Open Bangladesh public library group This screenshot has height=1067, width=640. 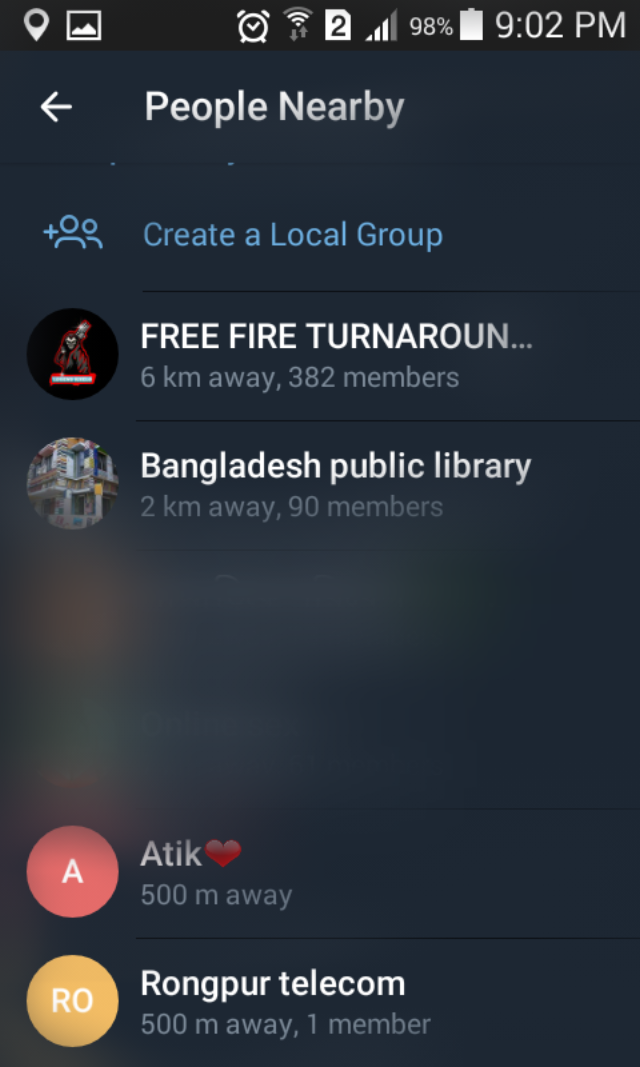(335, 484)
